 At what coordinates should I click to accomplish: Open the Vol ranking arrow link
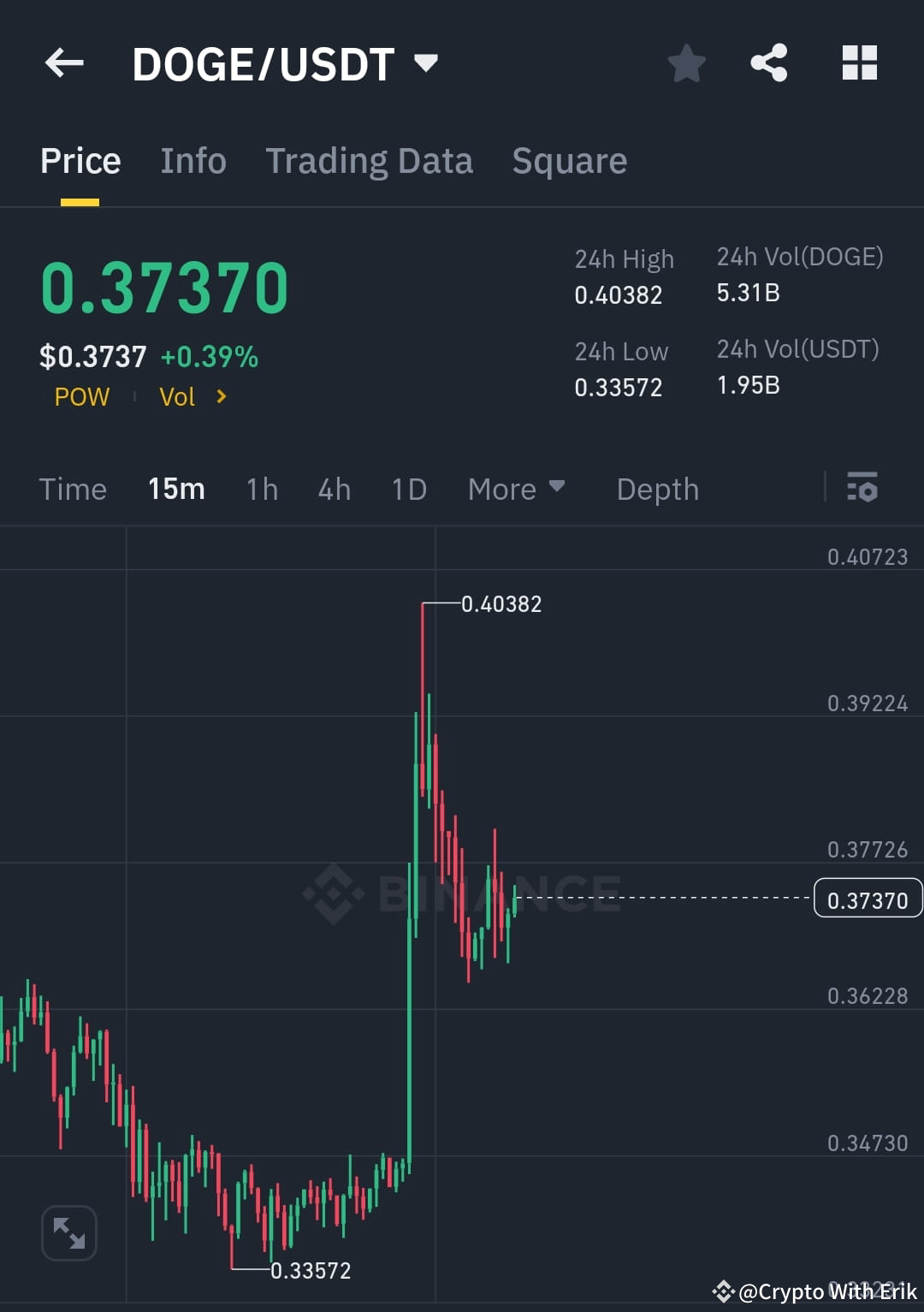pyautogui.click(x=220, y=396)
